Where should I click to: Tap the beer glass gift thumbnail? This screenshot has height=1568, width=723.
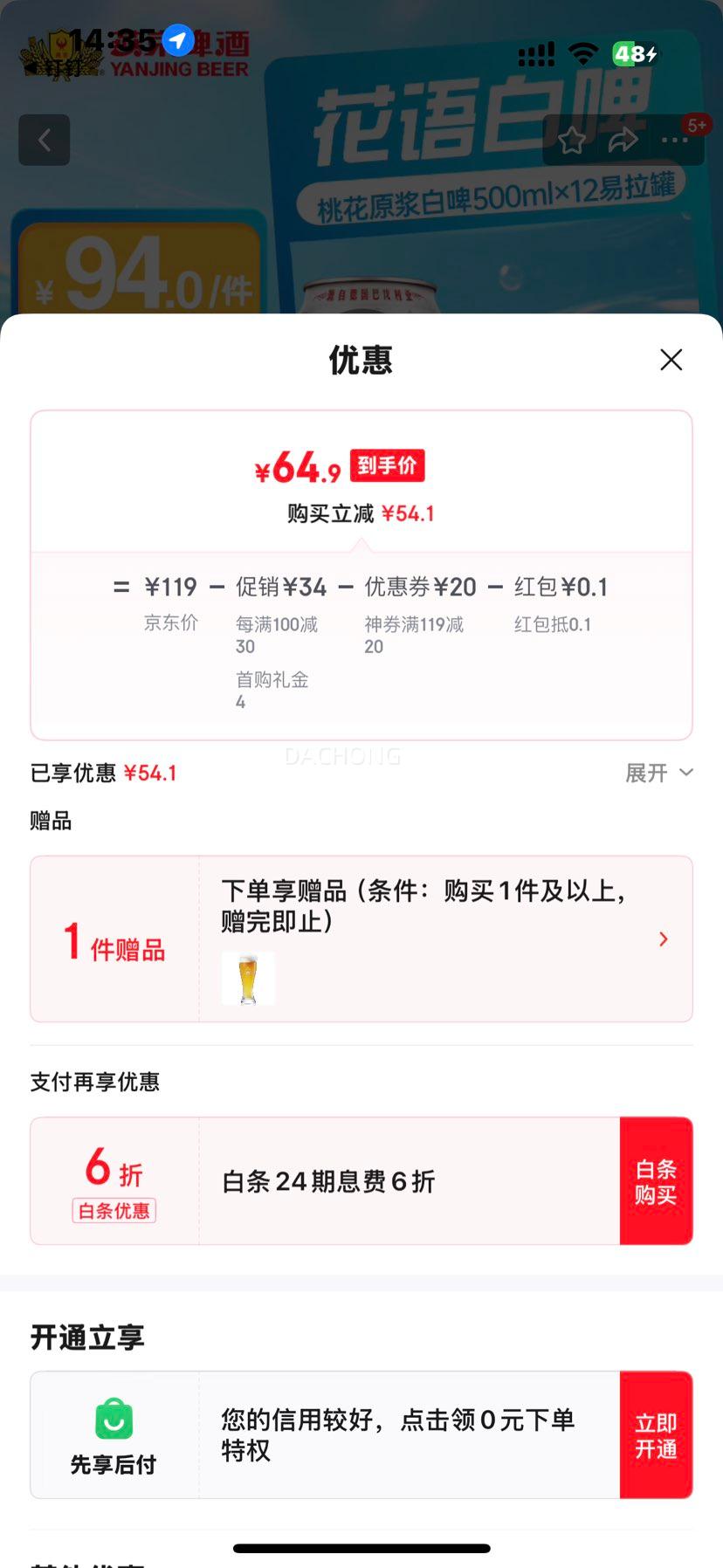click(248, 978)
